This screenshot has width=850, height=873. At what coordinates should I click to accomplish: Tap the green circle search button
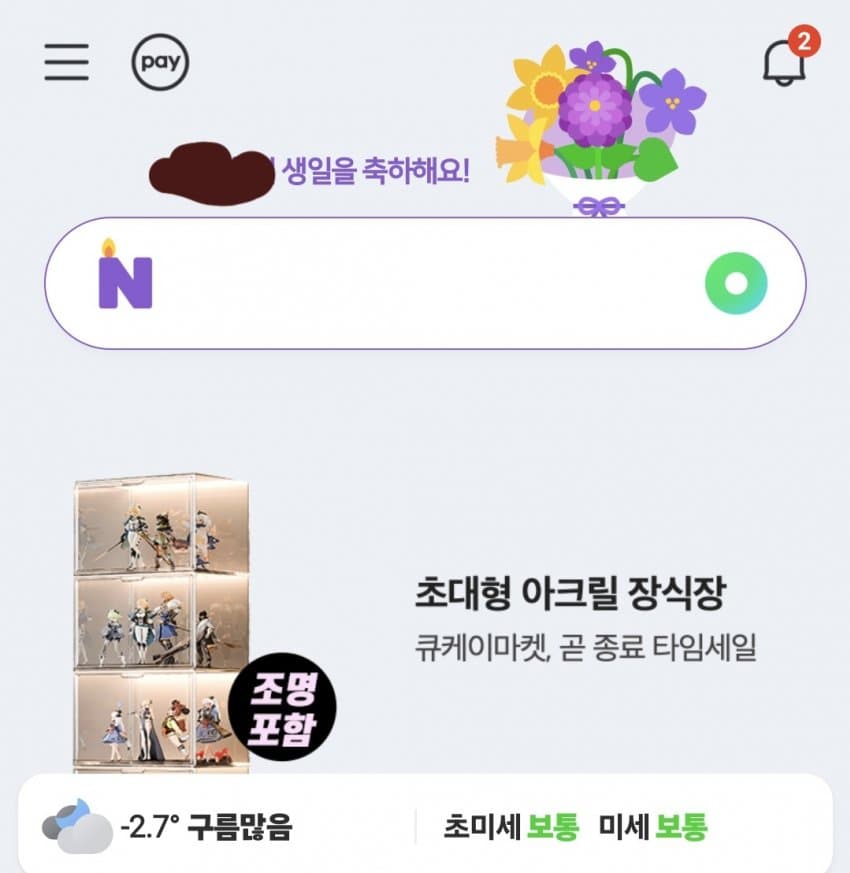735,283
